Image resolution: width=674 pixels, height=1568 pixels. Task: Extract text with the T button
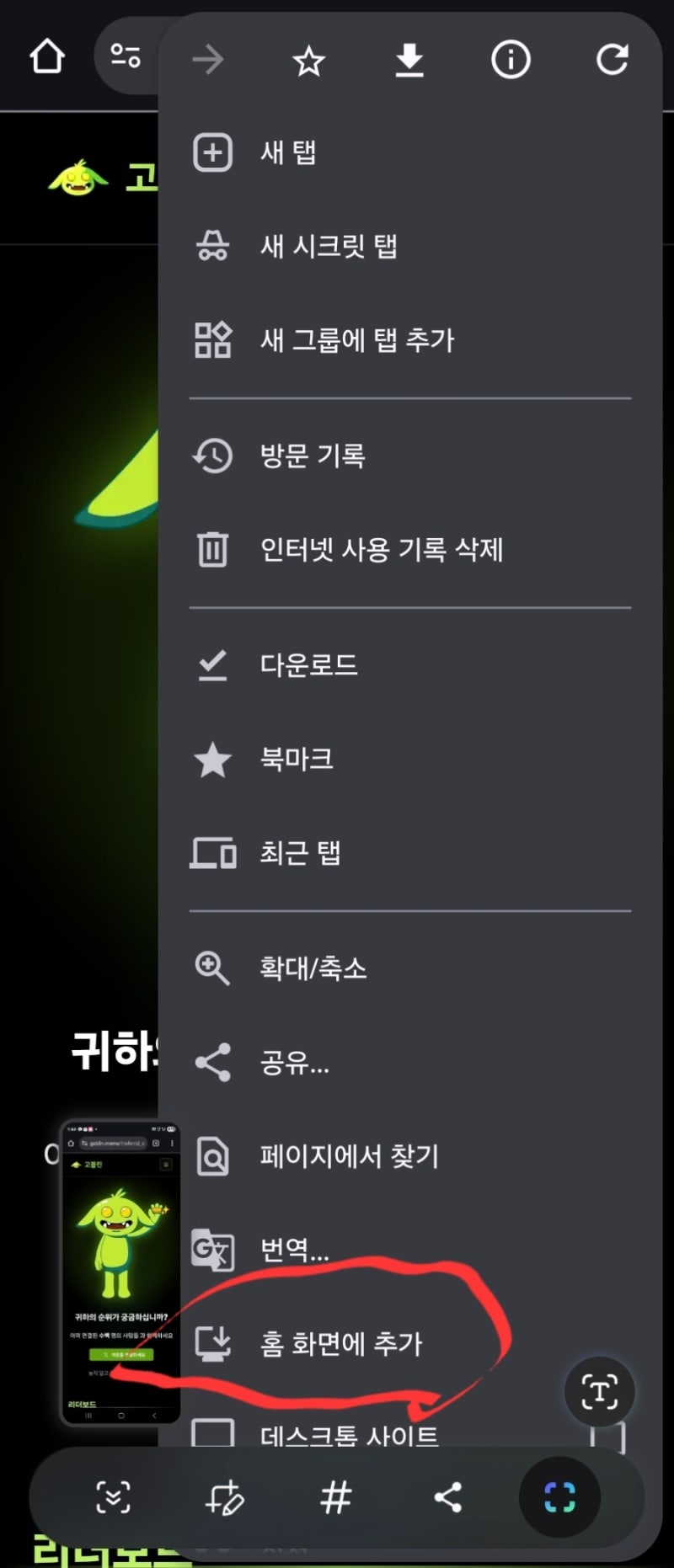click(x=599, y=1391)
